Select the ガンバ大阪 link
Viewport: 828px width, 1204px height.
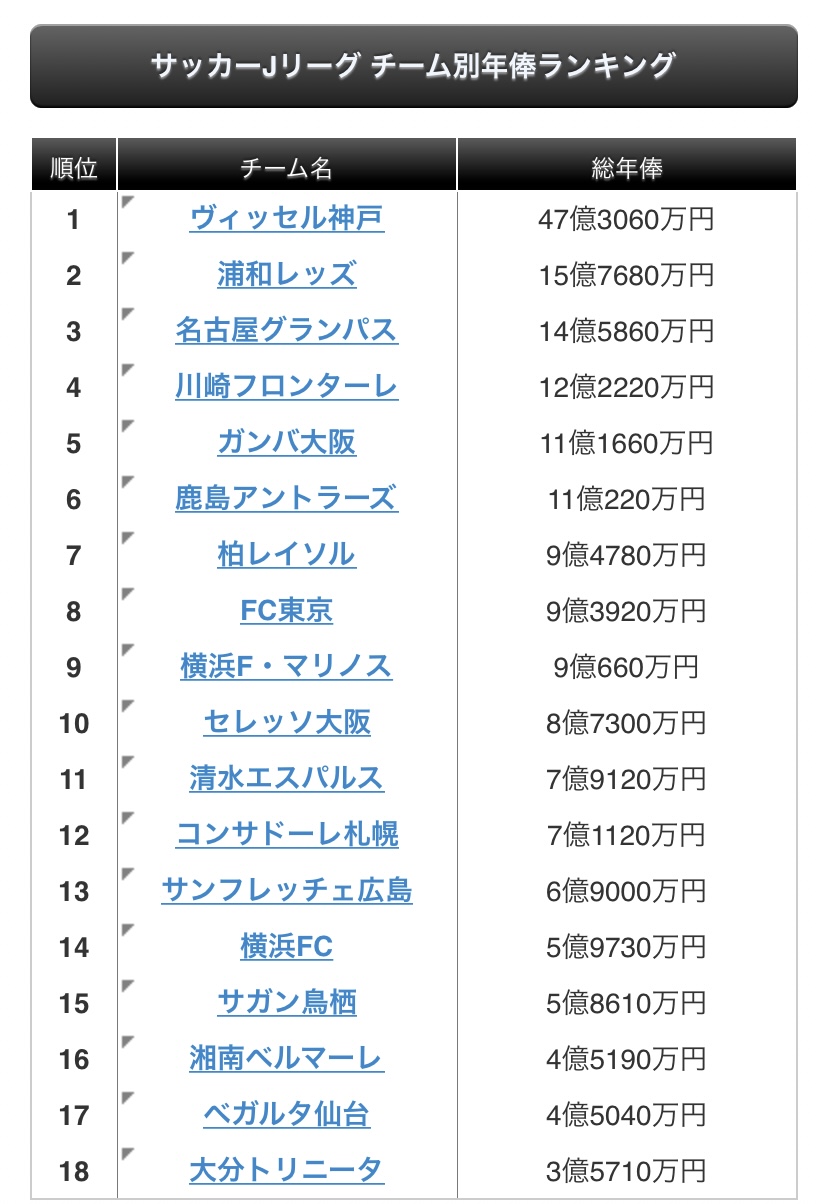tap(286, 442)
